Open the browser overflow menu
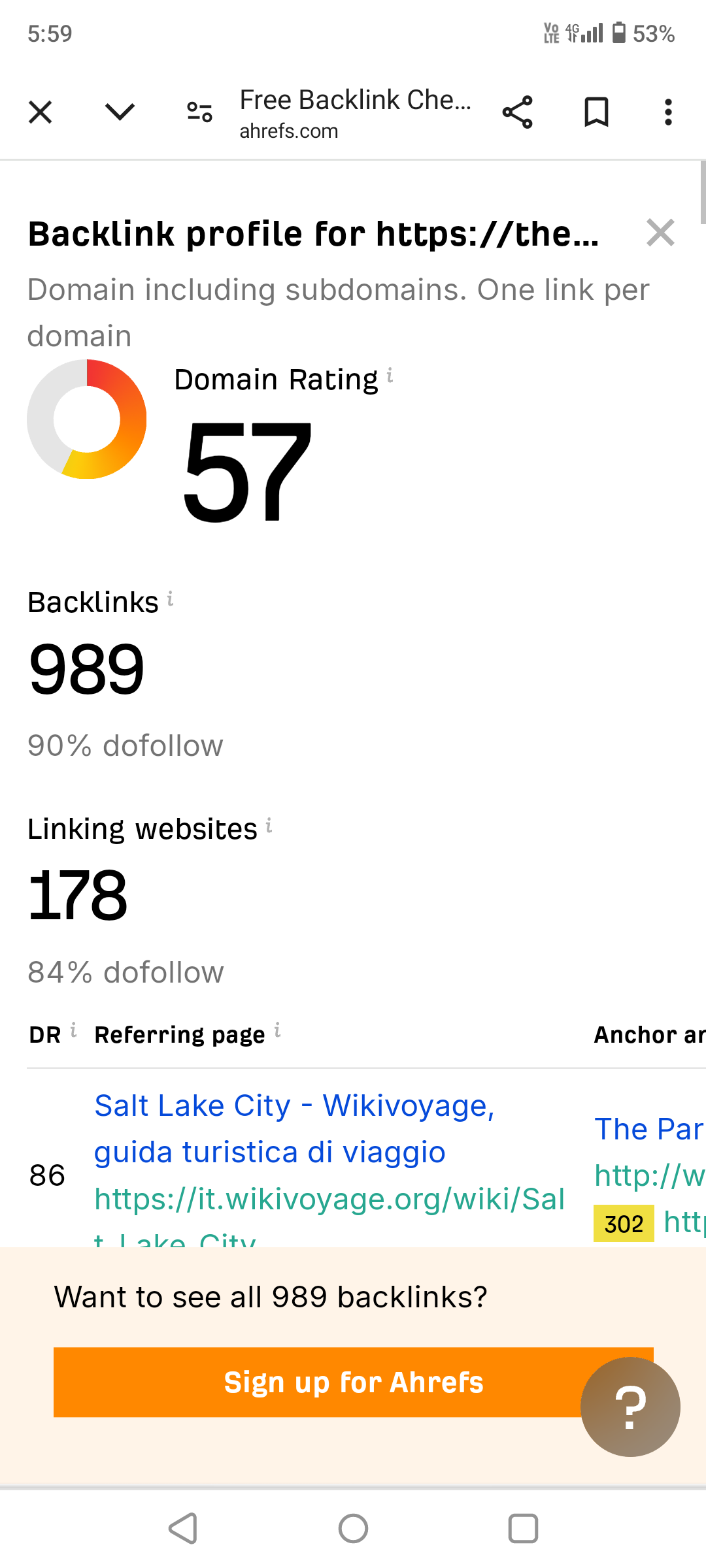This screenshot has height=1568, width=706. tap(667, 112)
